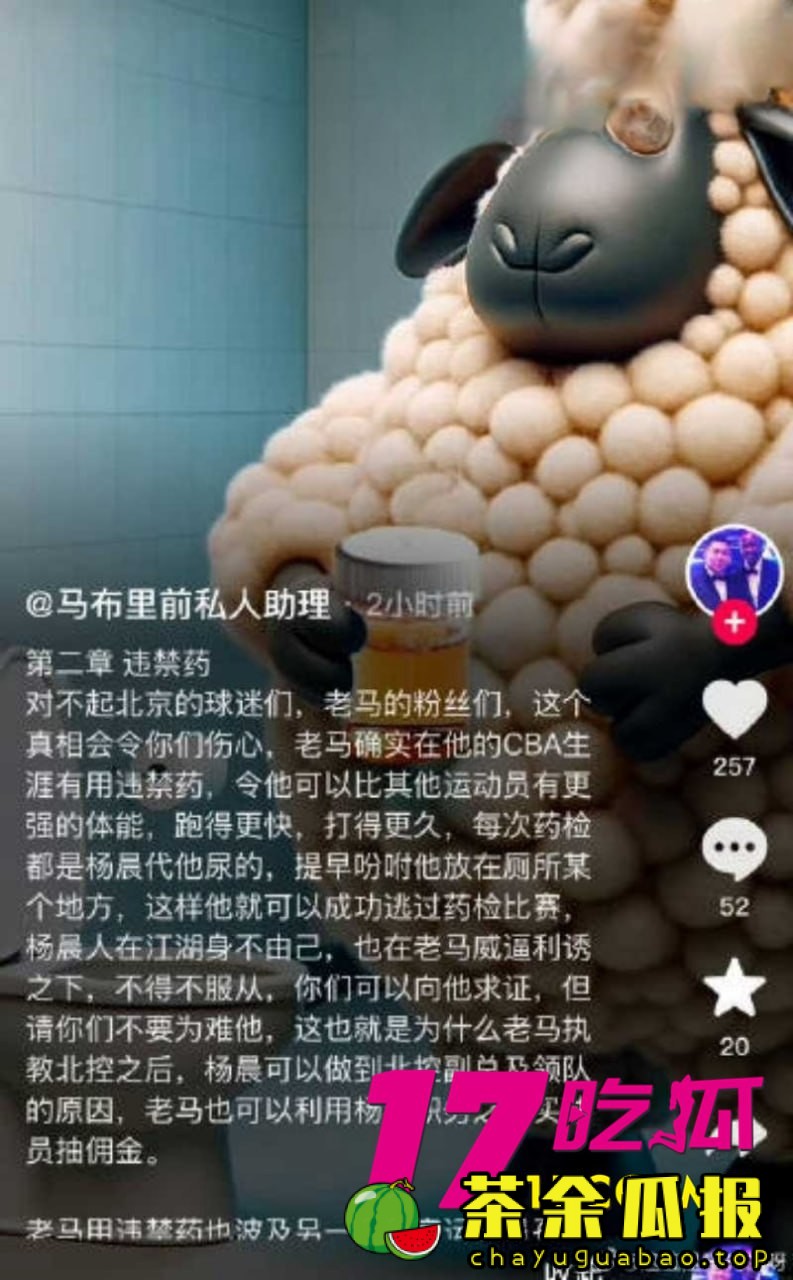Follow the author with the red plus
The width and height of the screenshot is (793, 1280).
(735, 623)
